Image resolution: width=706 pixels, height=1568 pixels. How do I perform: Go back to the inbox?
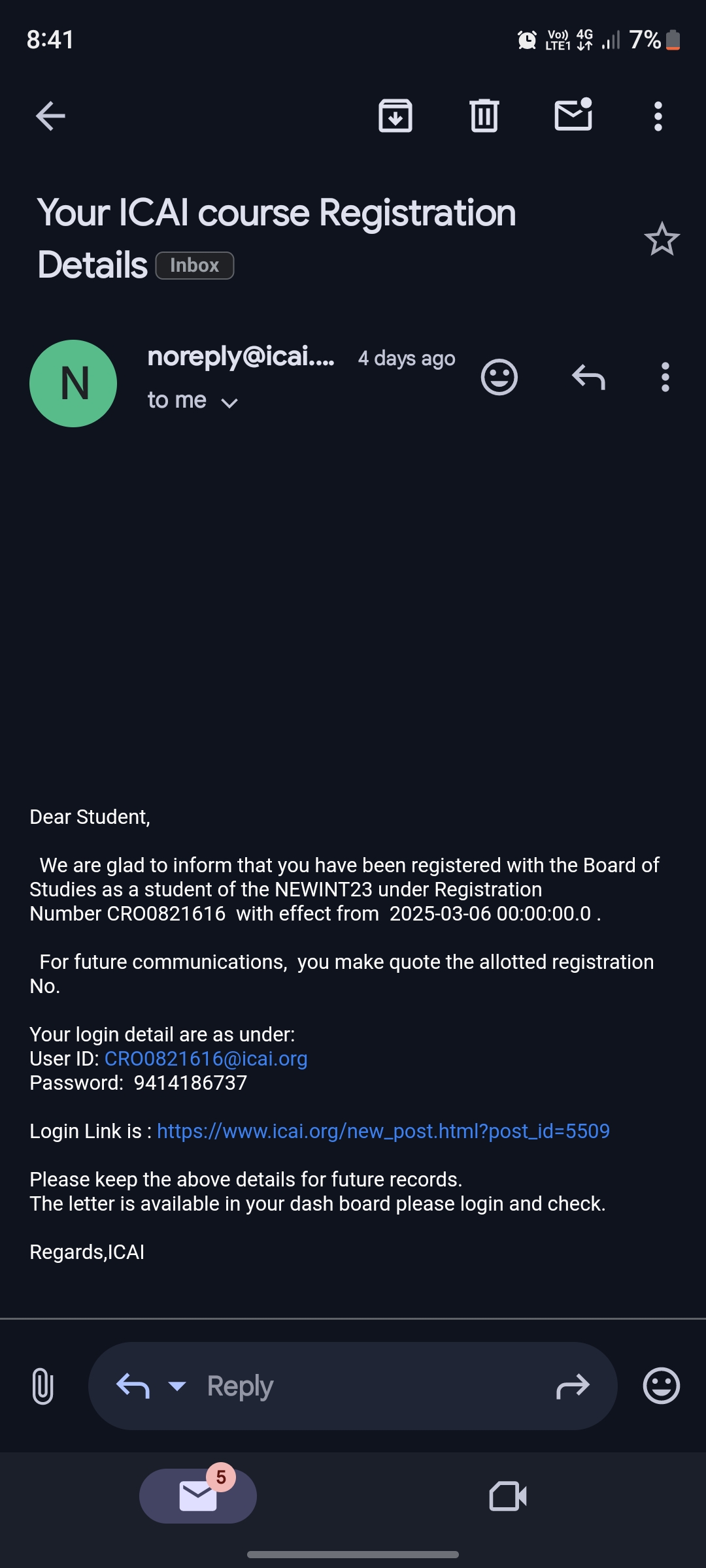(50, 116)
